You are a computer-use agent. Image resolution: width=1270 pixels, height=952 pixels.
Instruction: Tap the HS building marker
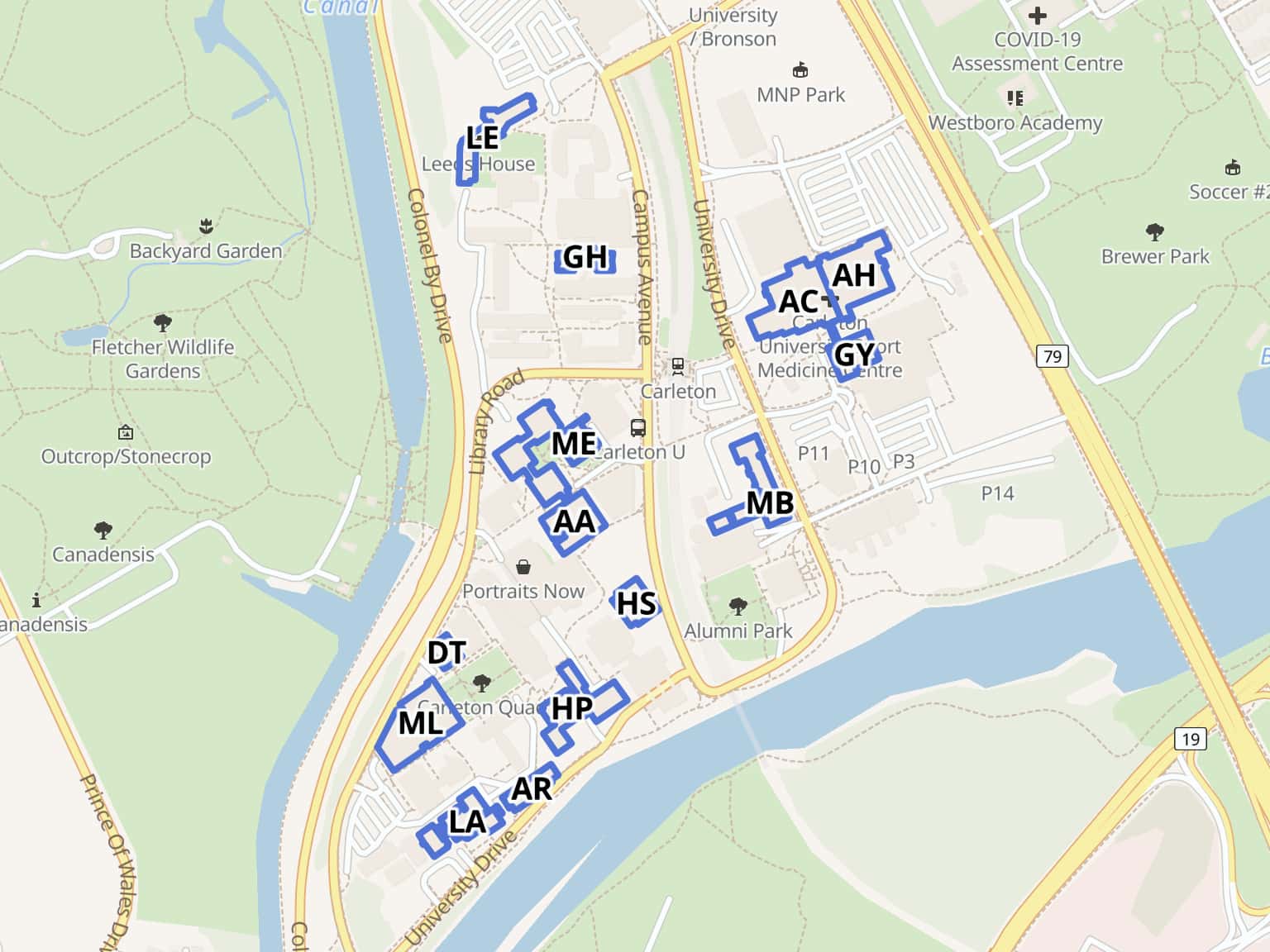point(636,604)
